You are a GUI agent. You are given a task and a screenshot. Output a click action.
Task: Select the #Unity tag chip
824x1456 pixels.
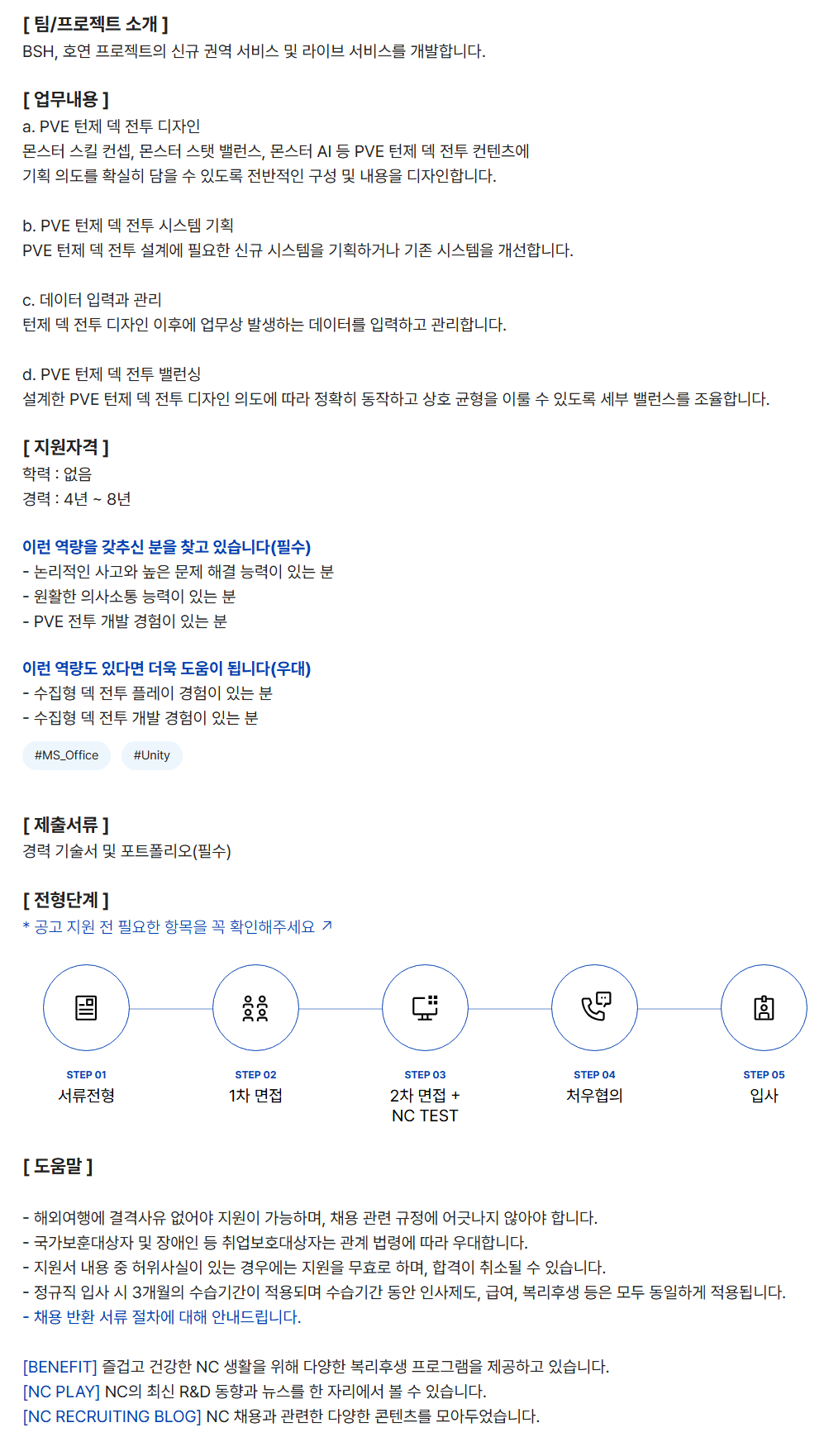click(x=152, y=755)
